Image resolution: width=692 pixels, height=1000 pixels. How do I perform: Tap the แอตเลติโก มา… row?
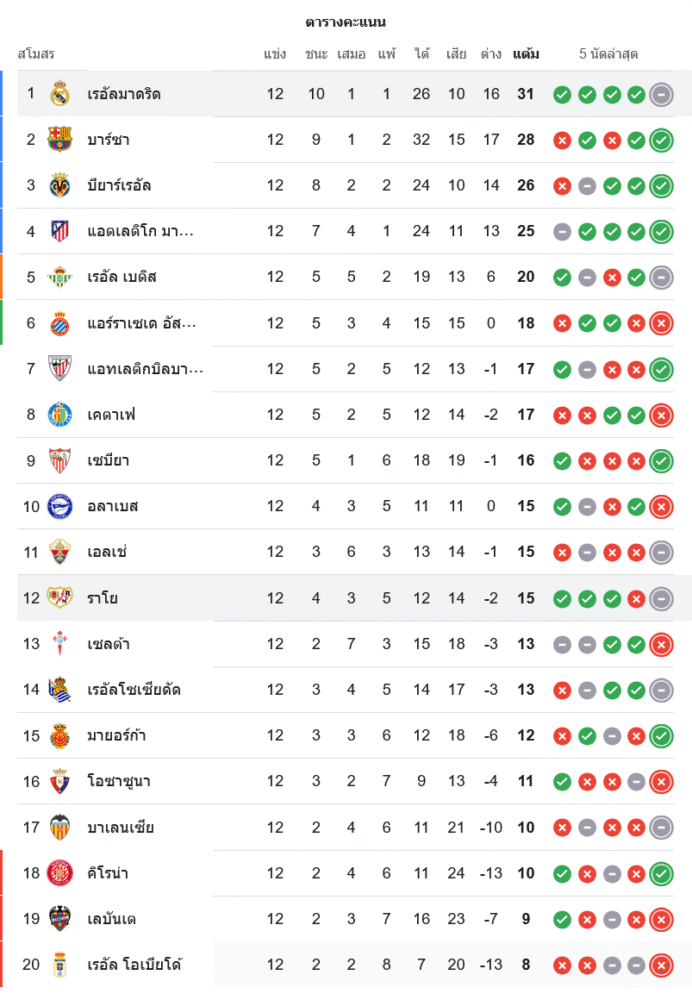pyautogui.click(x=140, y=232)
